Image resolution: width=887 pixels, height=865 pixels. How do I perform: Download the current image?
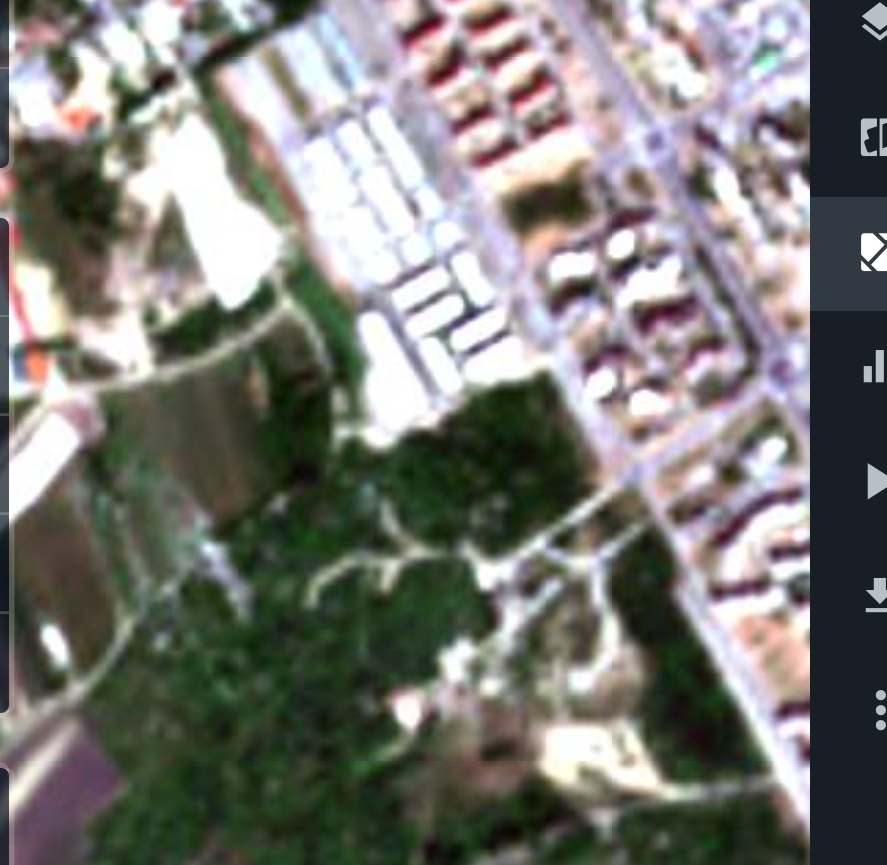(x=873, y=595)
